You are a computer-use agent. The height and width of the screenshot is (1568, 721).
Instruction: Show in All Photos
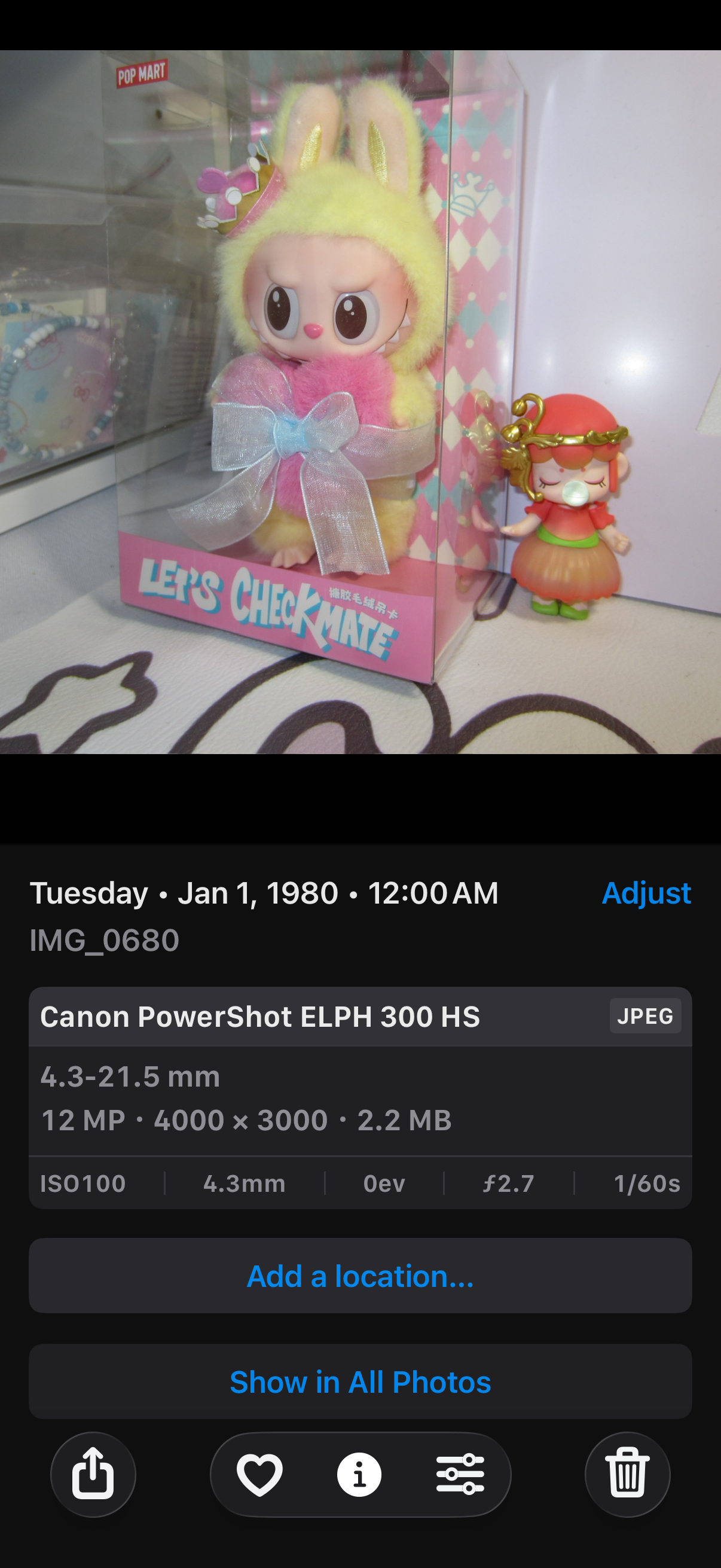click(x=360, y=1382)
